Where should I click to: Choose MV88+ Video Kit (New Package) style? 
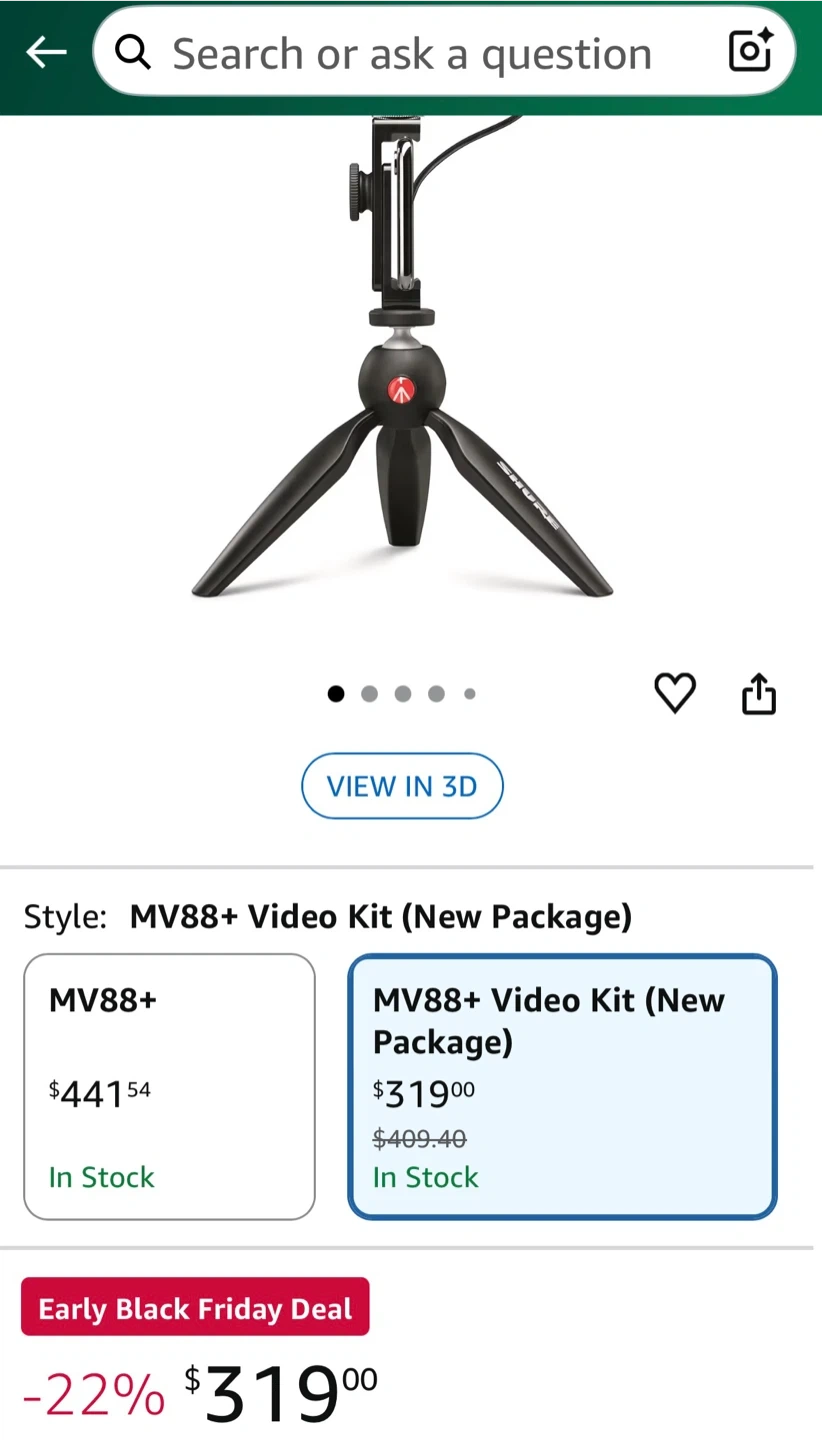coord(562,1086)
